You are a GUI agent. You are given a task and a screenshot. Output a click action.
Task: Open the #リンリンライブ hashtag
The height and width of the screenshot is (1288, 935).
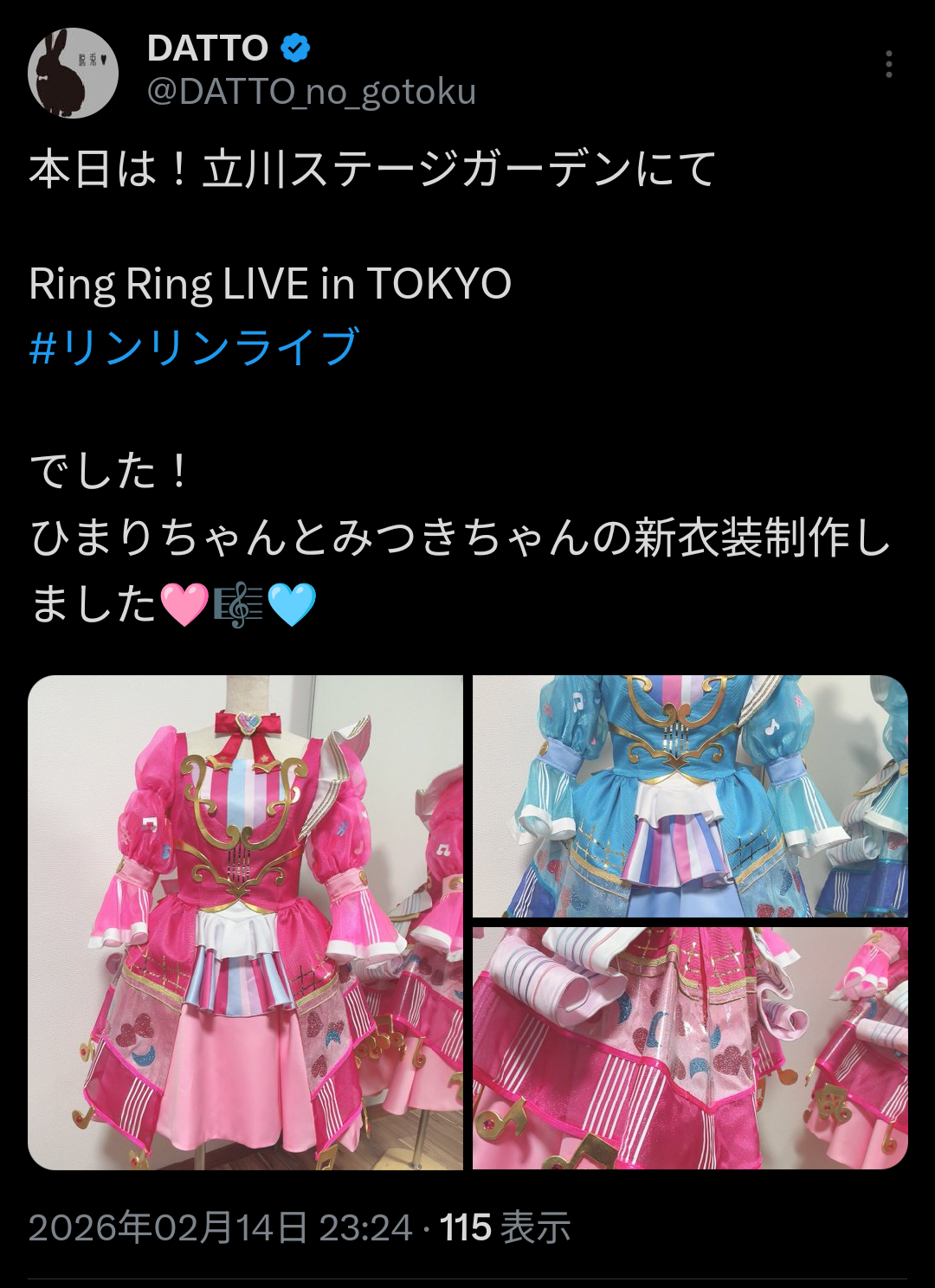pos(194,346)
